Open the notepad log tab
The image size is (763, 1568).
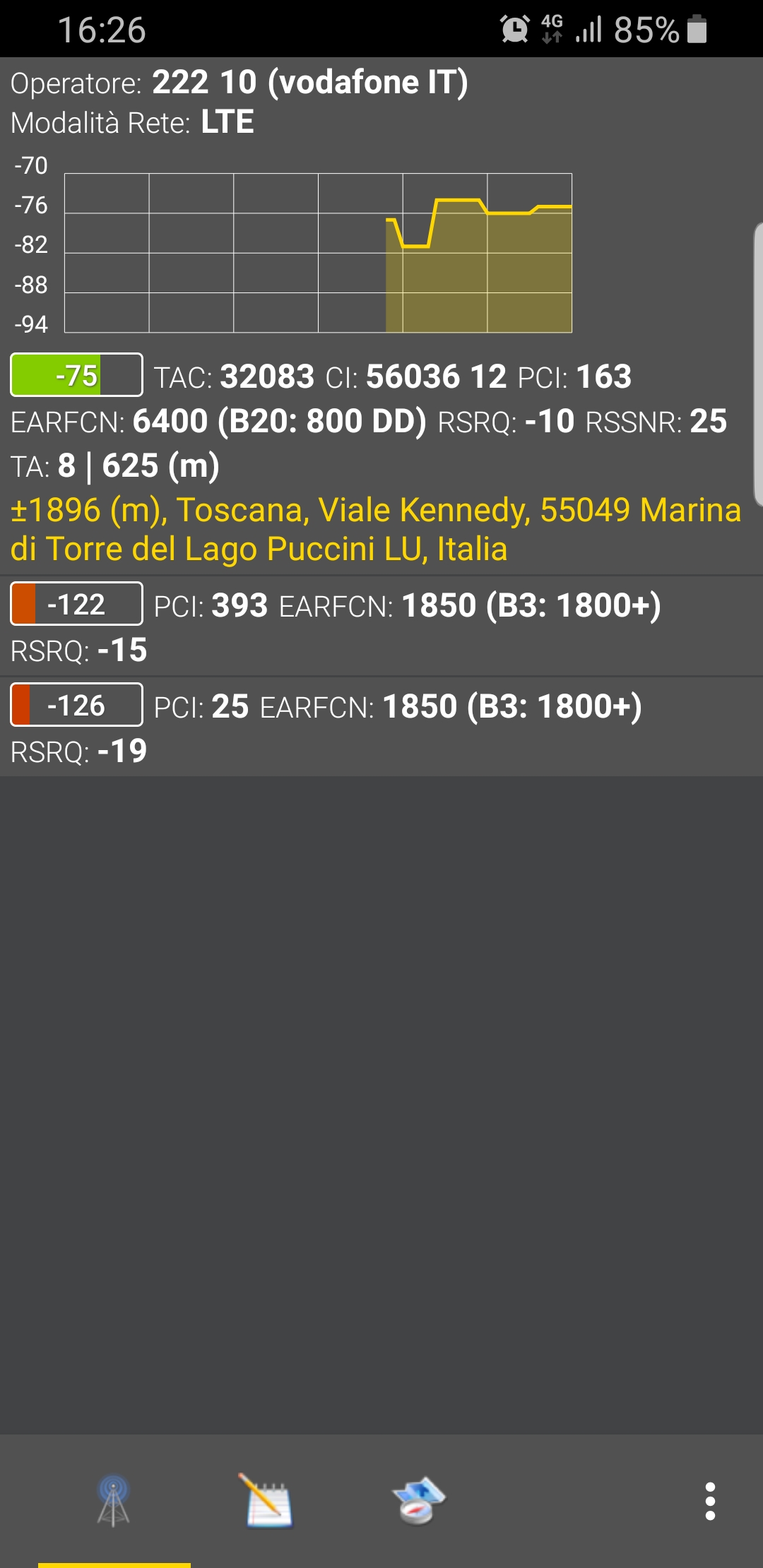coord(267,1501)
